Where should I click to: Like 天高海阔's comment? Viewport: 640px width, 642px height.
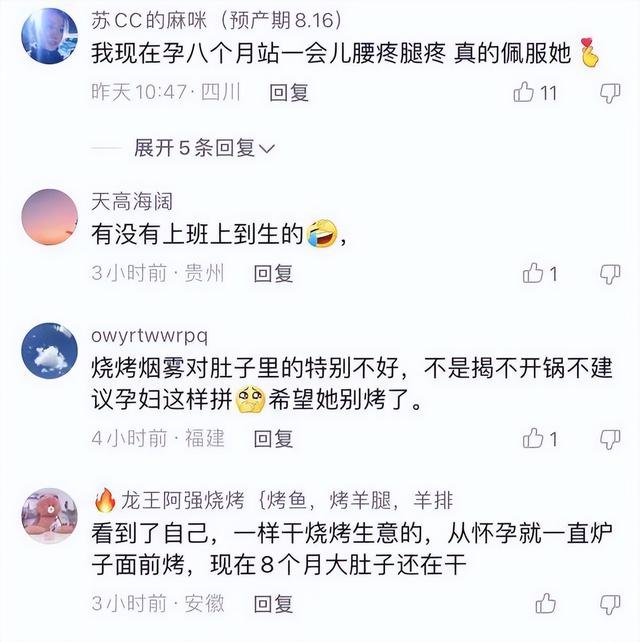click(533, 273)
